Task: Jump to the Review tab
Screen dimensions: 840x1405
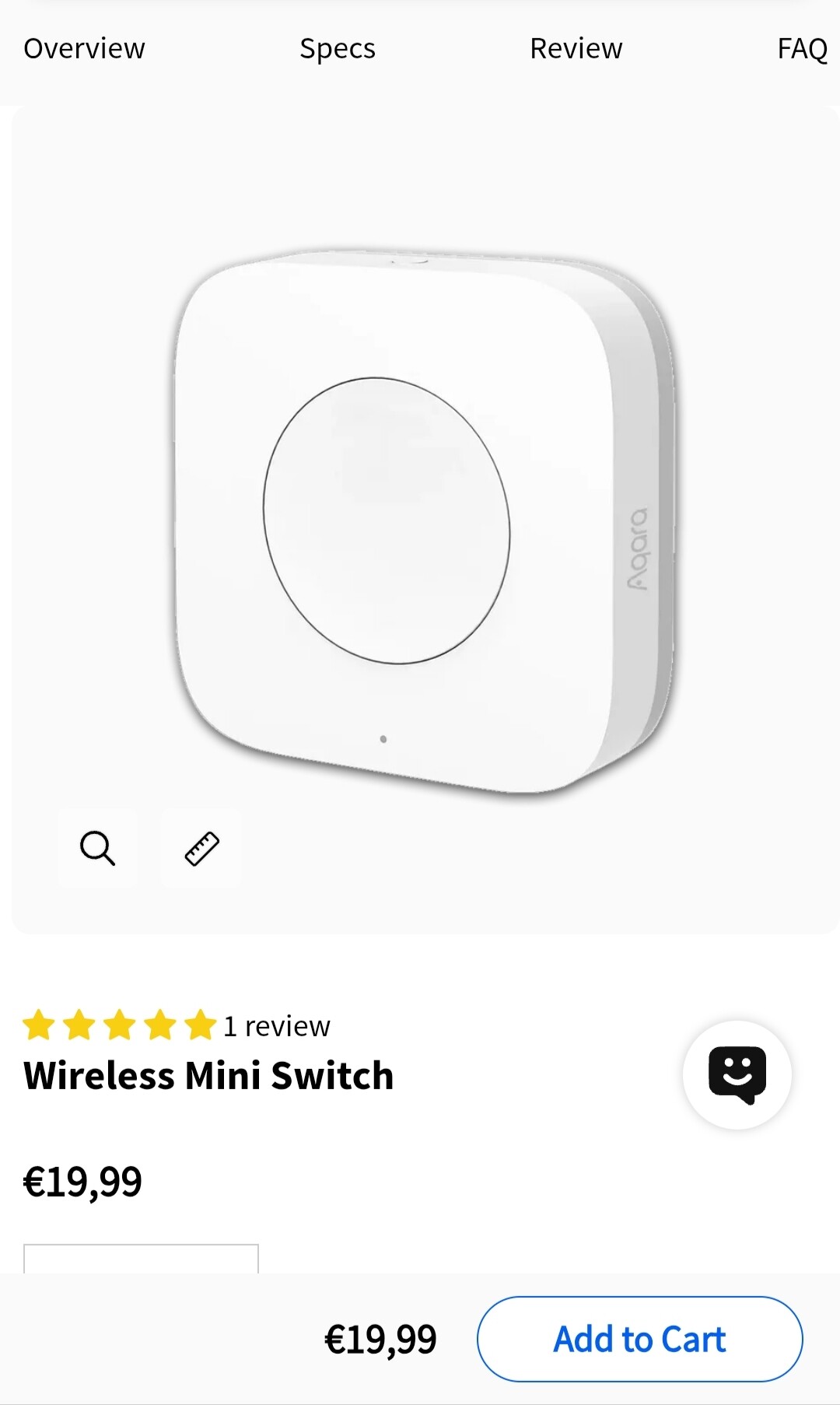Action: [x=576, y=49]
